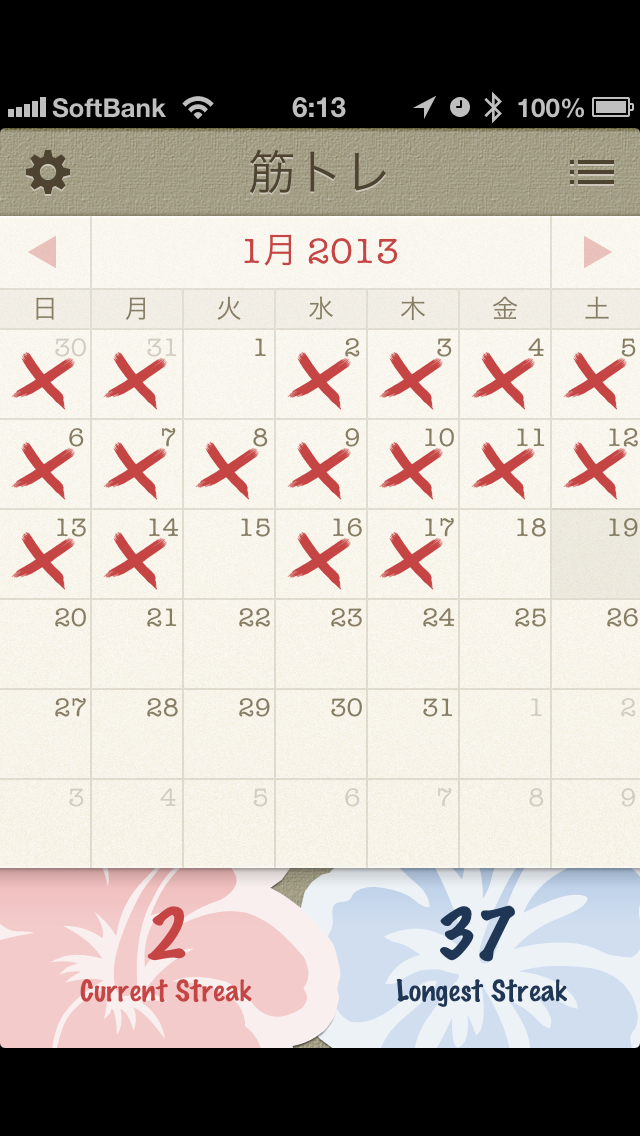Viewport: 640px width, 1136px height.
Task: Open the list menu icon
Action: (591, 173)
